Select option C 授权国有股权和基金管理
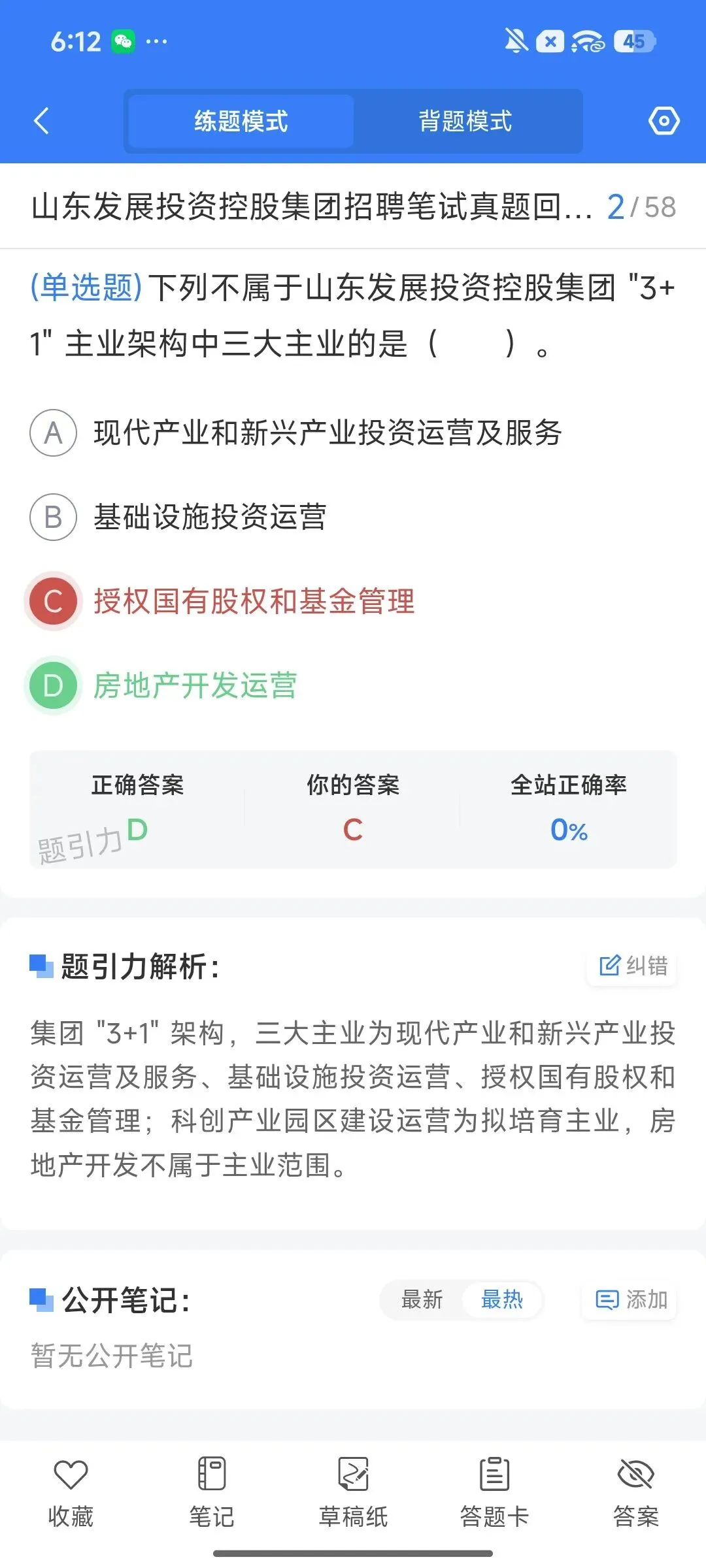Screen dimensions: 706x1568 221,601
